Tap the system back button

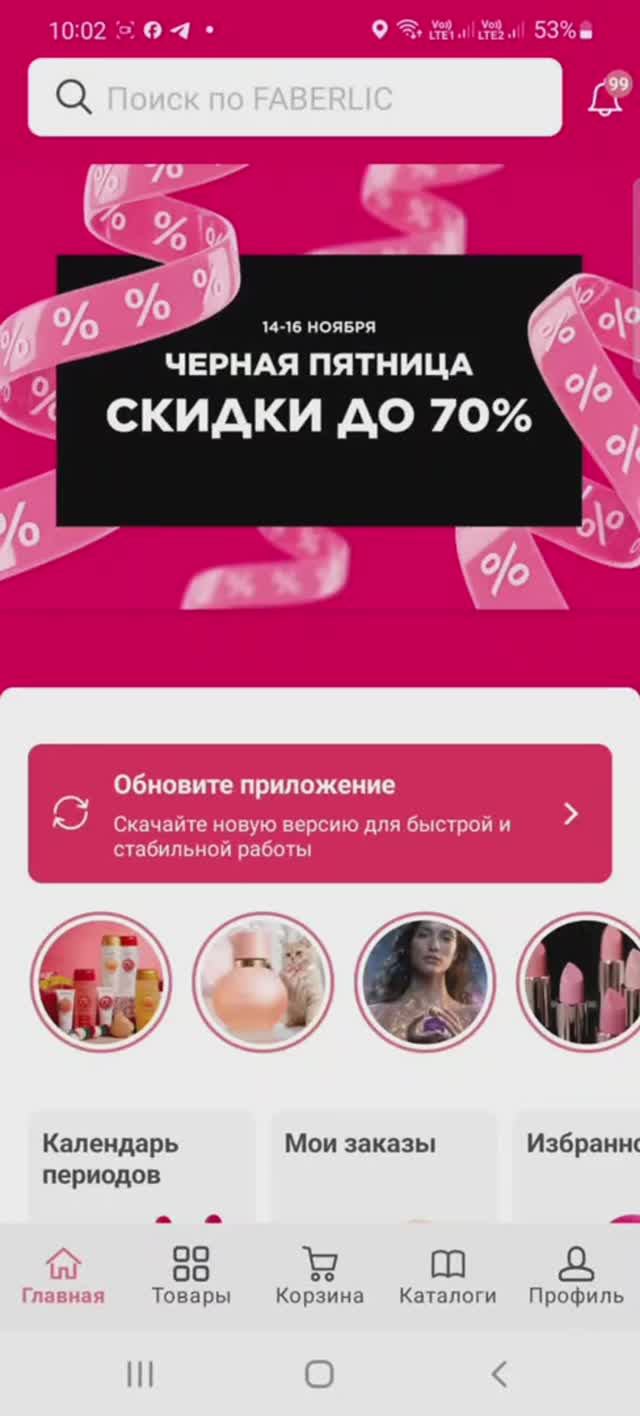coord(499,1374)
